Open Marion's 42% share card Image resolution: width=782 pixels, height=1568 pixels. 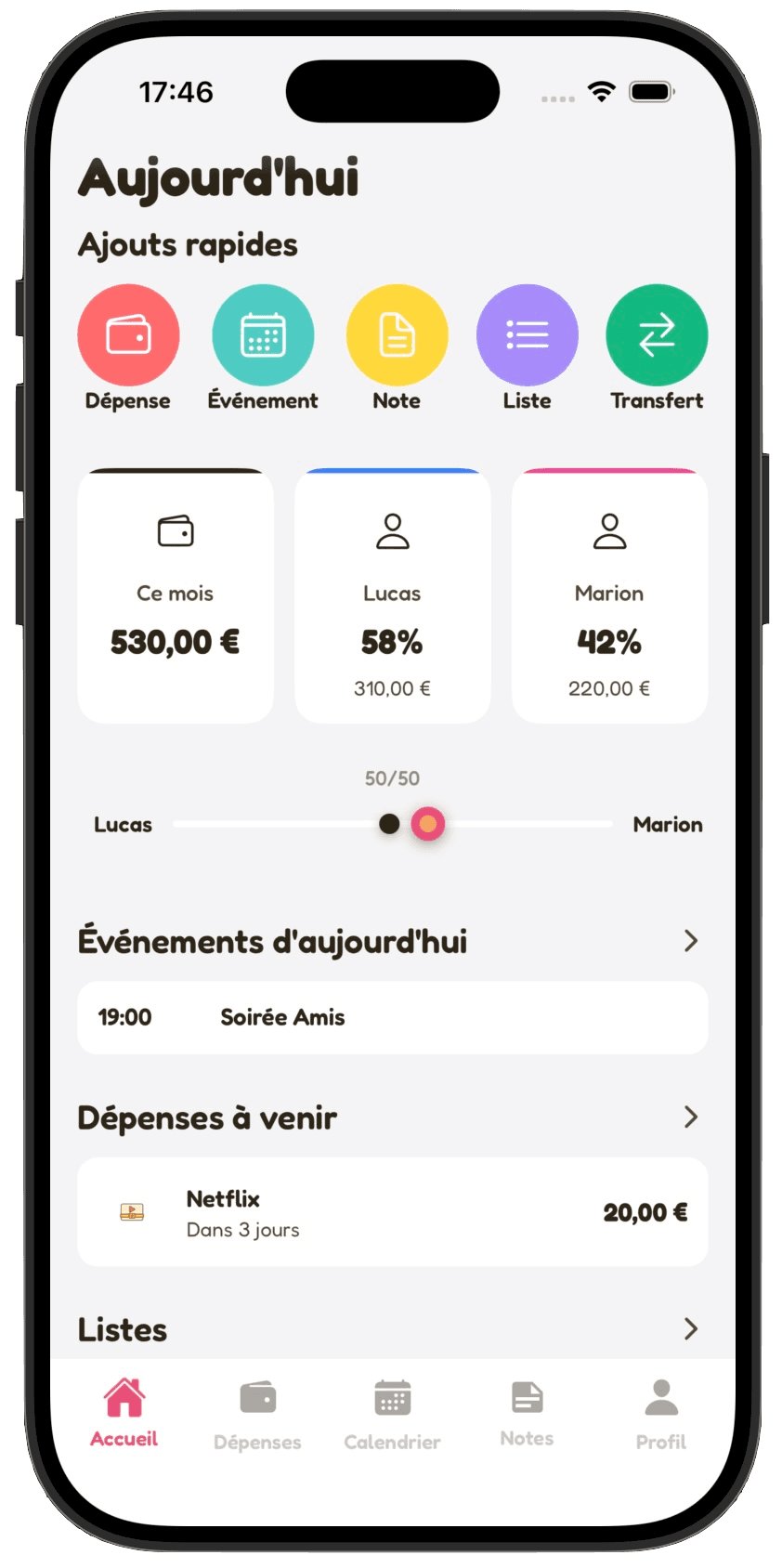tap(609, 596)
